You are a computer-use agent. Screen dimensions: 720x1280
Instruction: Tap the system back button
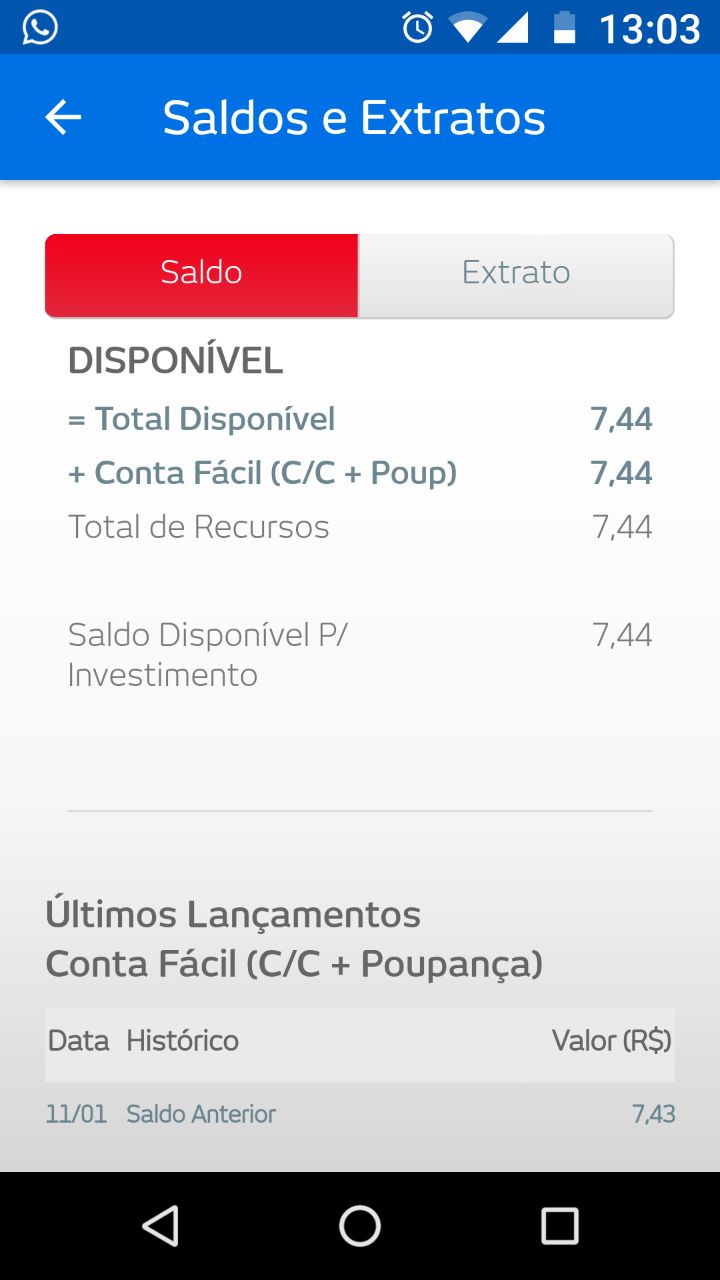pos(160,1225)
